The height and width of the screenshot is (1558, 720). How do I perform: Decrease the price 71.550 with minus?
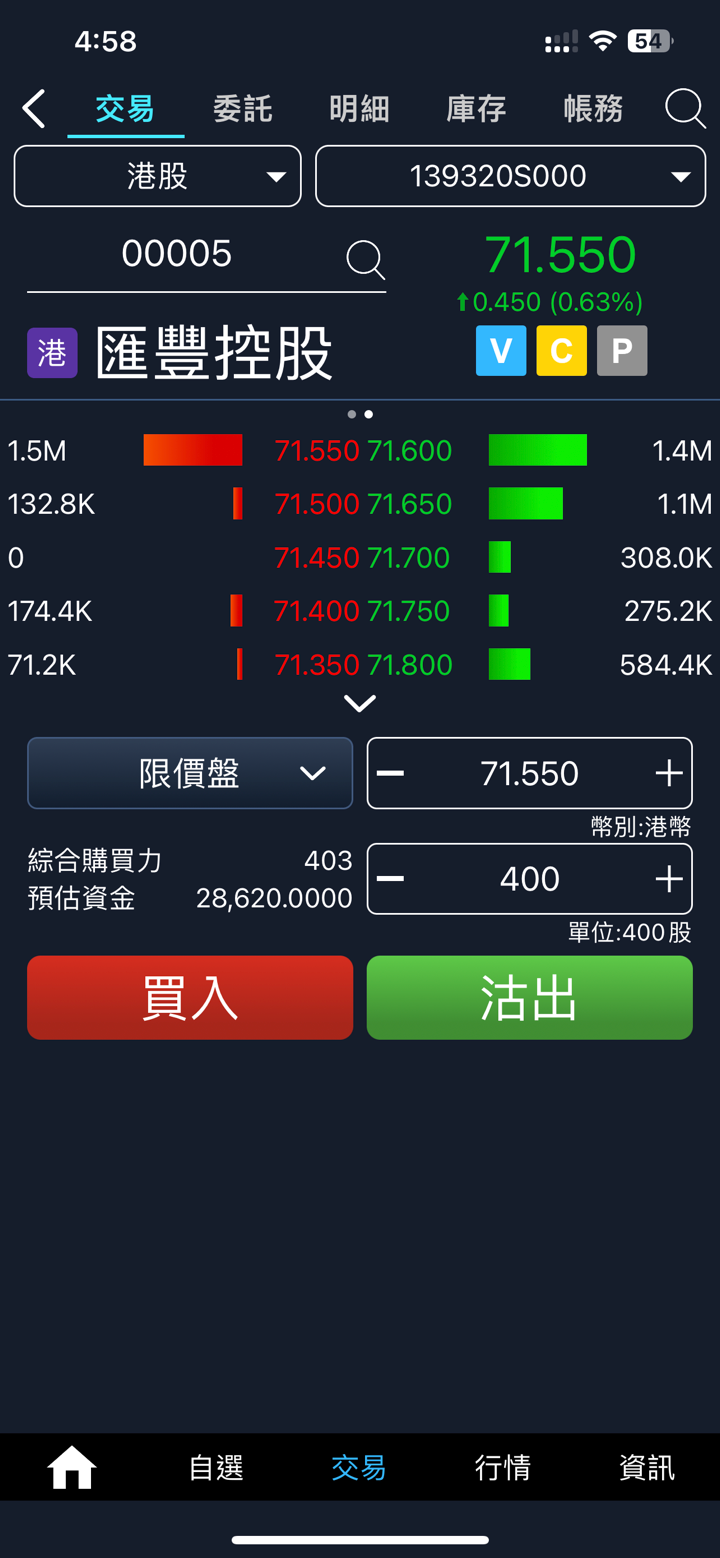pos(391,773)
